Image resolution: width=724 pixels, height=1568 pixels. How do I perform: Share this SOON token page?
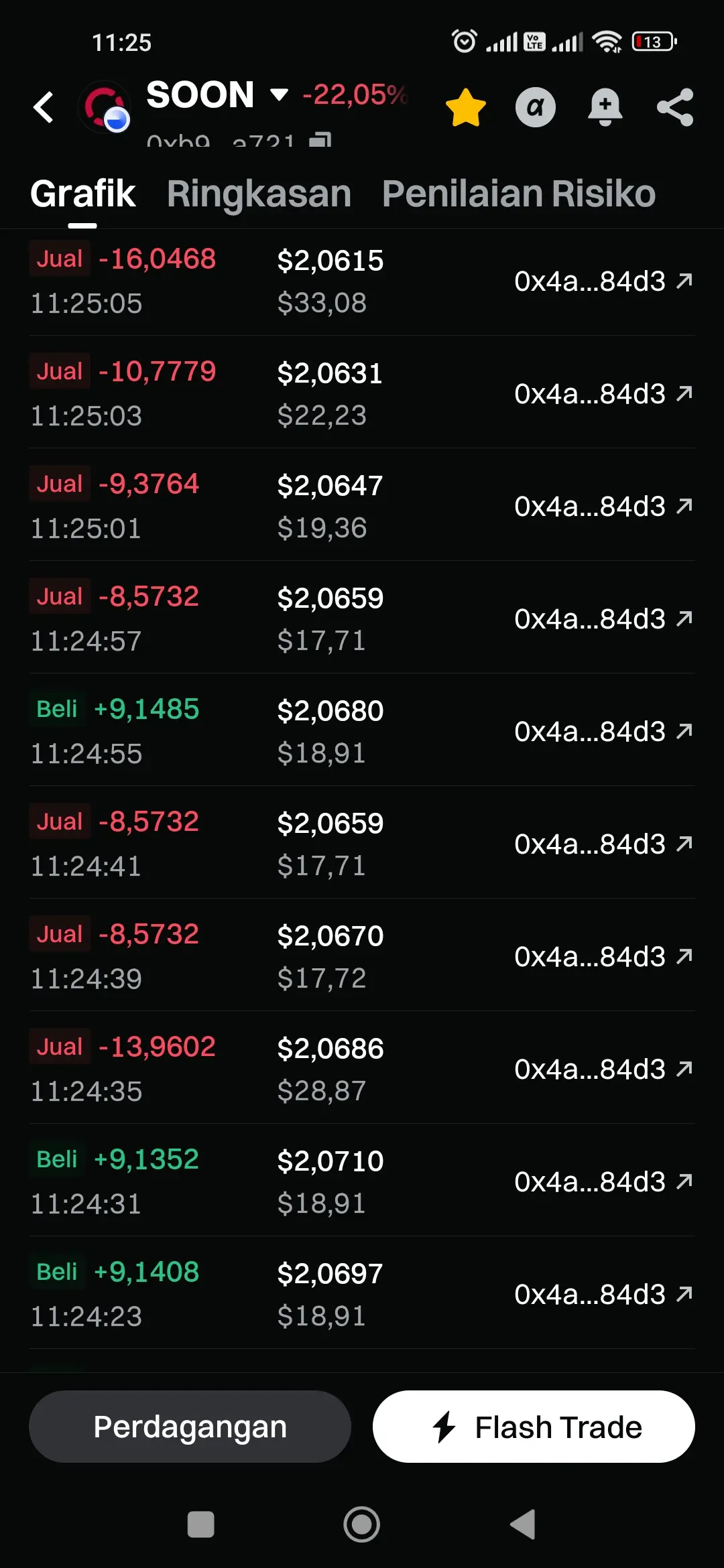675,107
